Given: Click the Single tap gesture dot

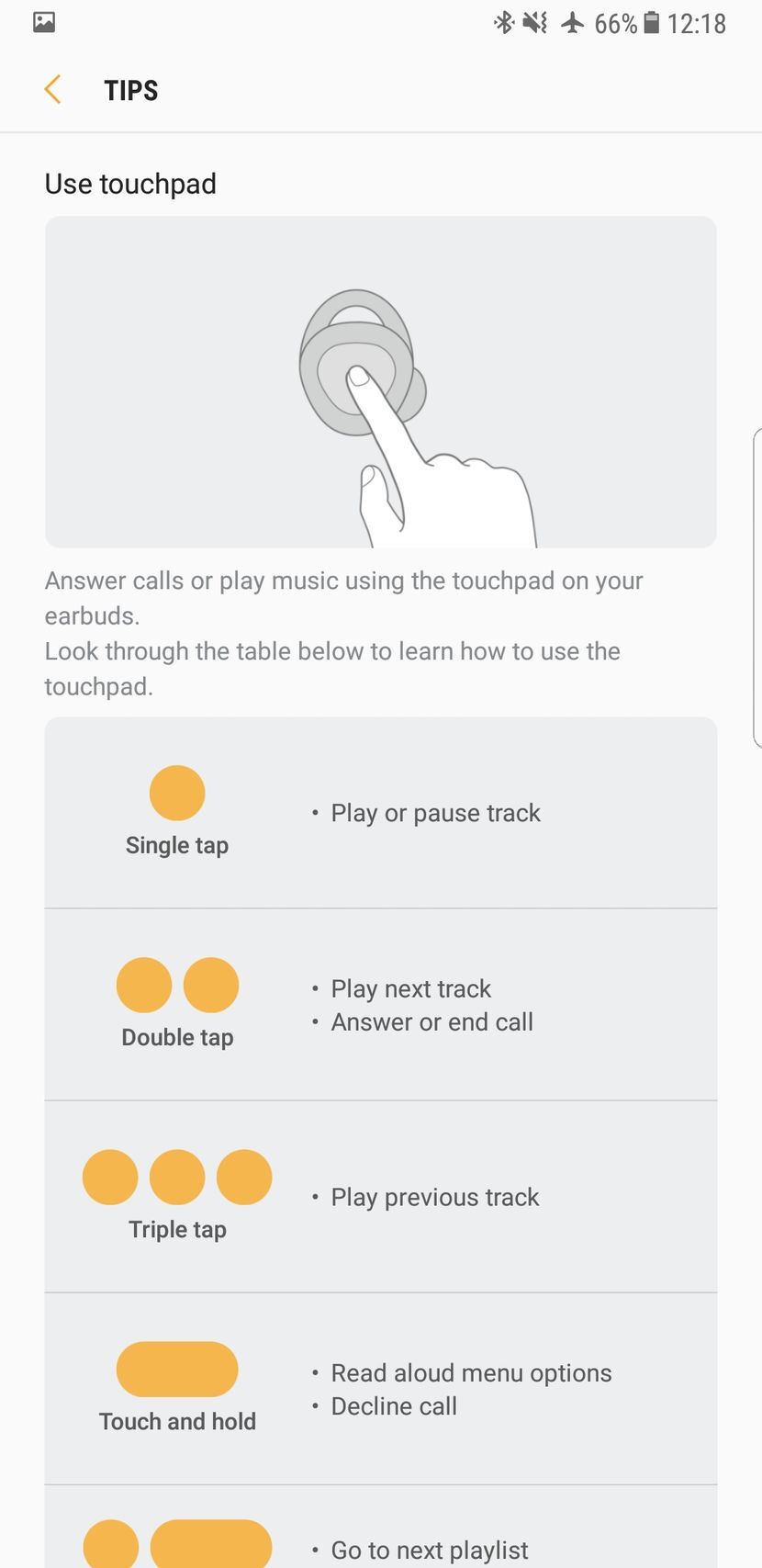Looking at the screenshot, I should click(176, 791).
